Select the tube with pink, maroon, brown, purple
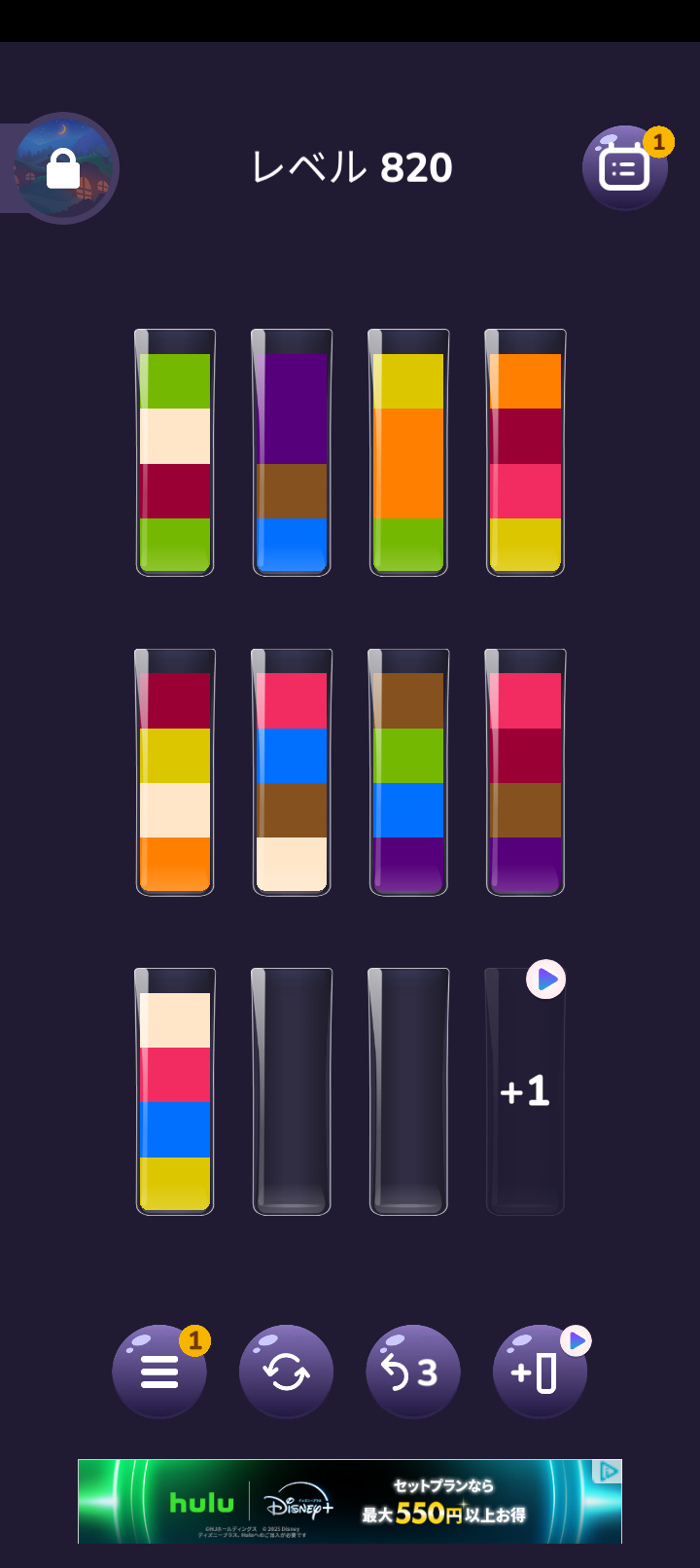The image size is (700, 1568). coord(525,772)
